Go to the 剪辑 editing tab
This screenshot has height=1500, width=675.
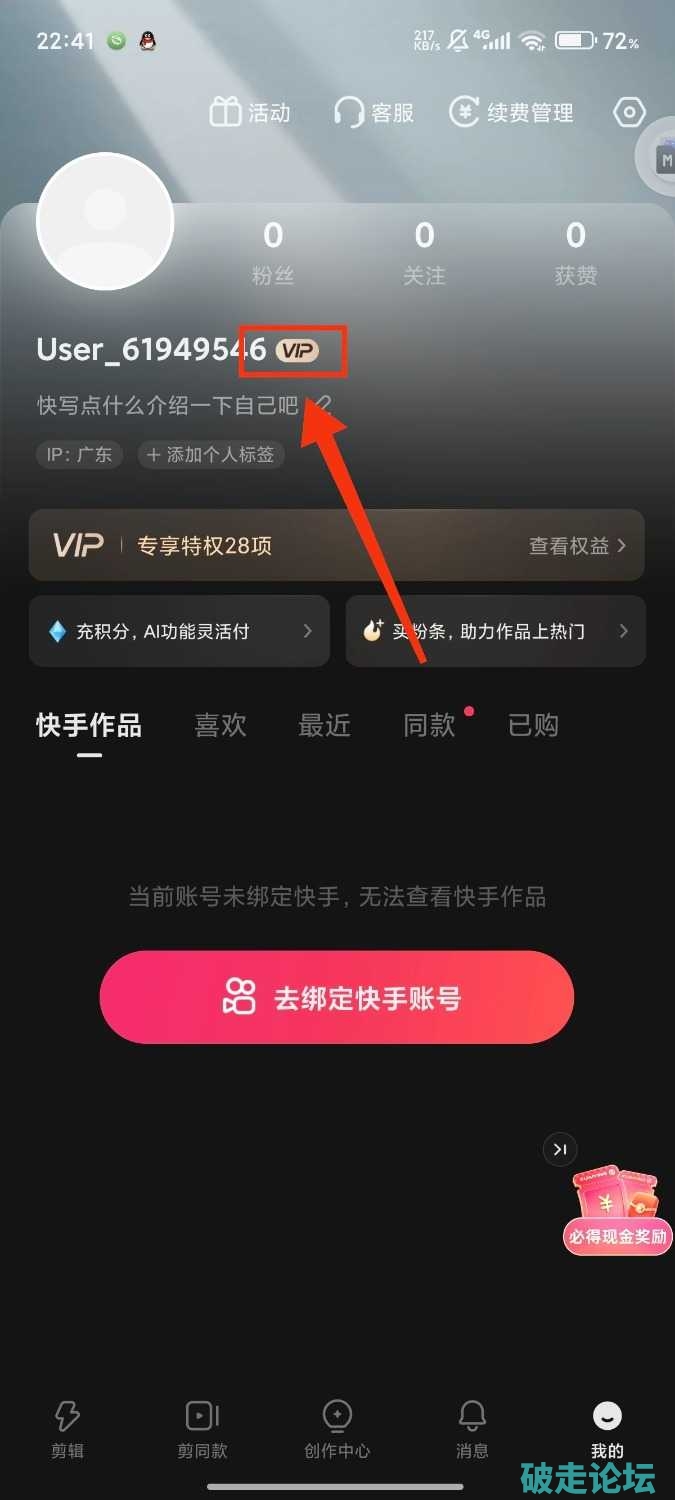pyautogui.click(x=67, y=1428)
